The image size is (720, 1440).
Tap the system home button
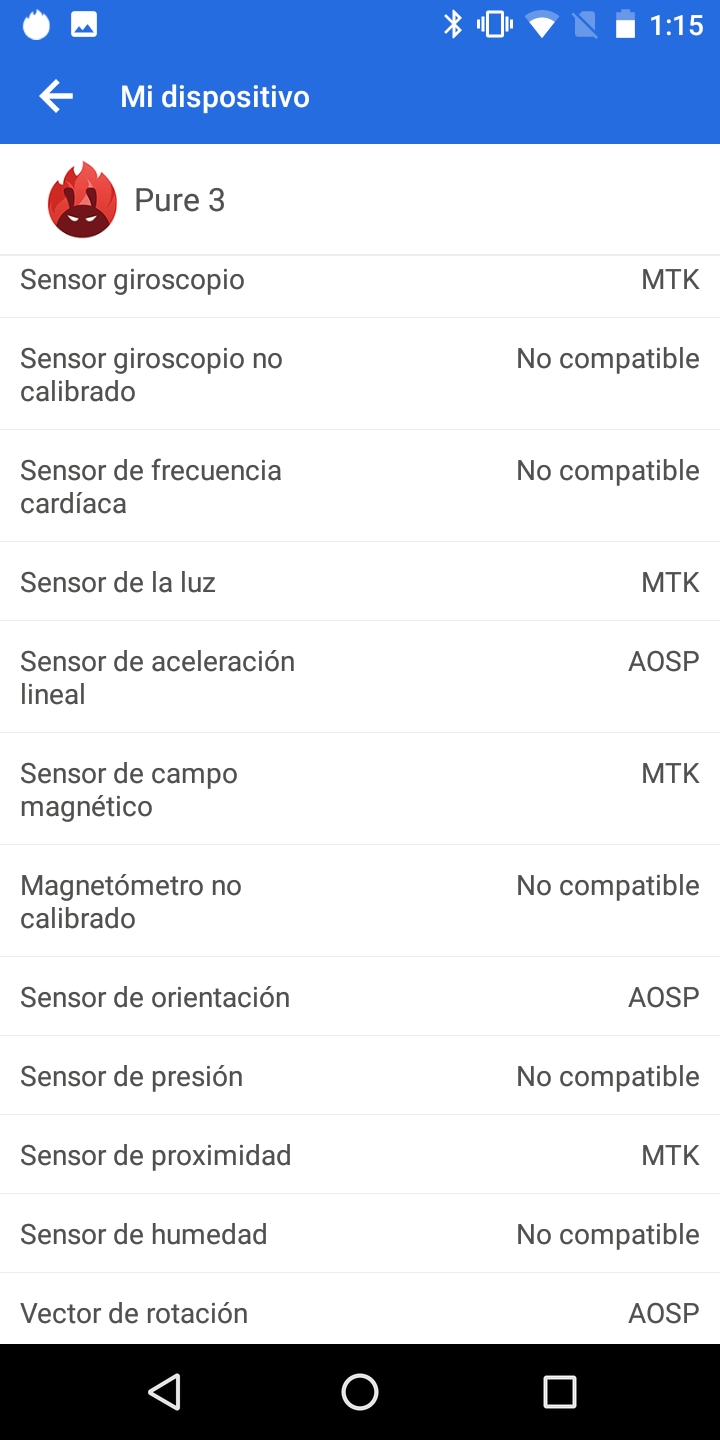click(360, 1391)
